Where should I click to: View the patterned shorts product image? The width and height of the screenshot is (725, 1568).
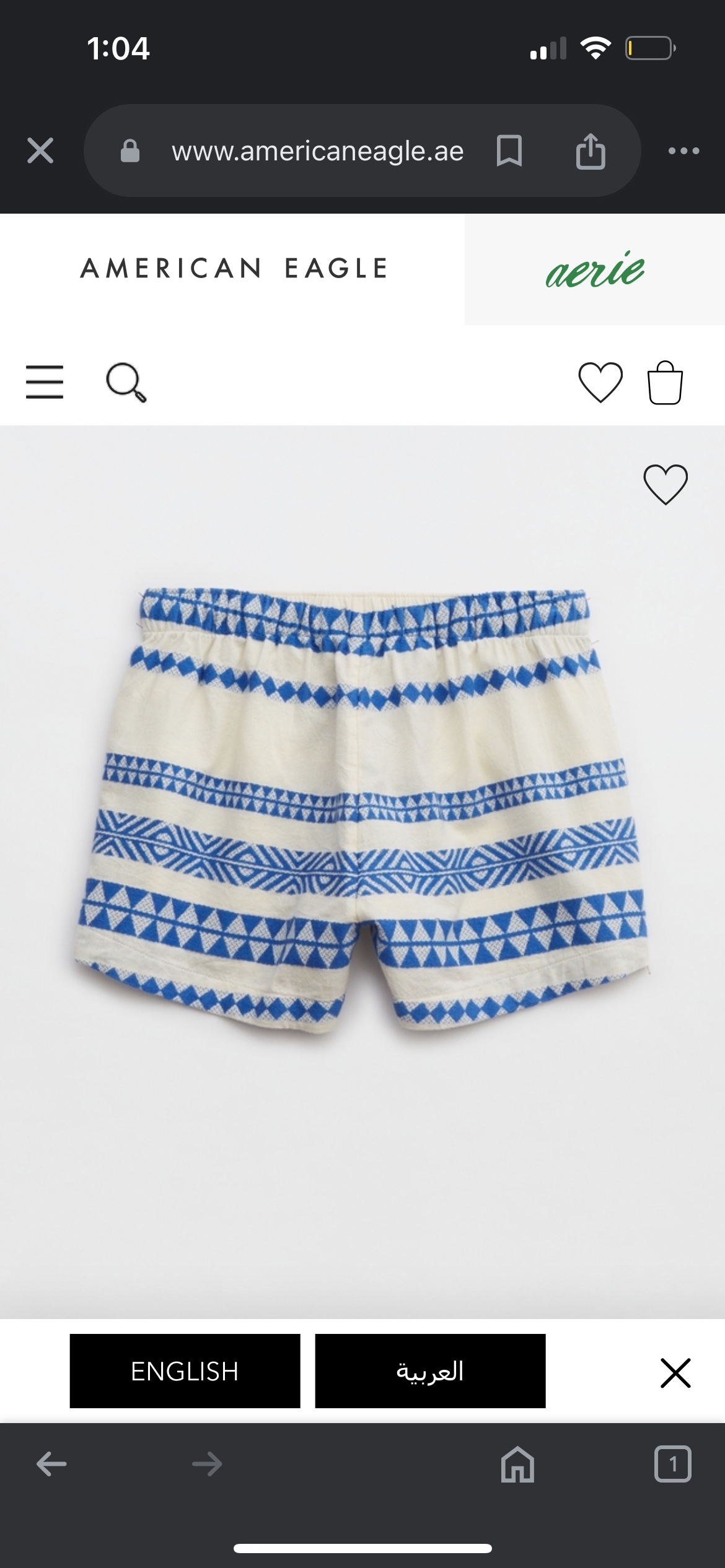pos(362,811)
